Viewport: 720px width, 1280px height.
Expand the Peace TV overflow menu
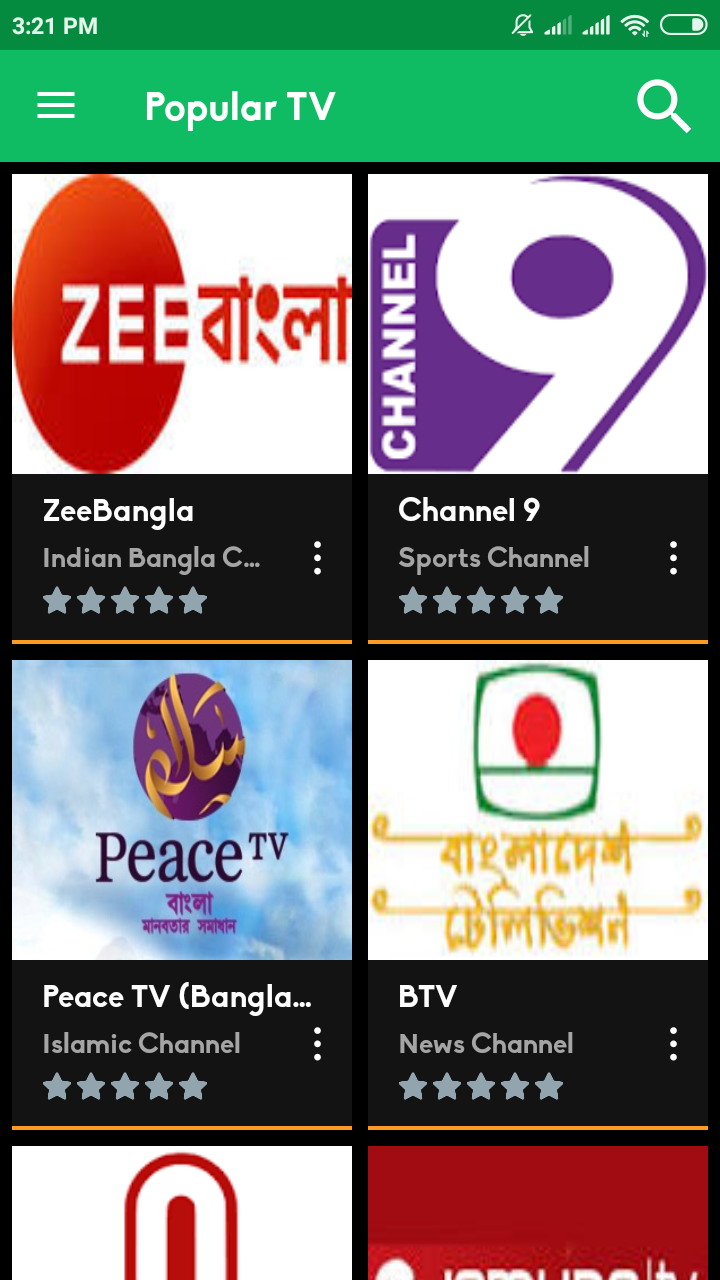(x=317, y=1044)
